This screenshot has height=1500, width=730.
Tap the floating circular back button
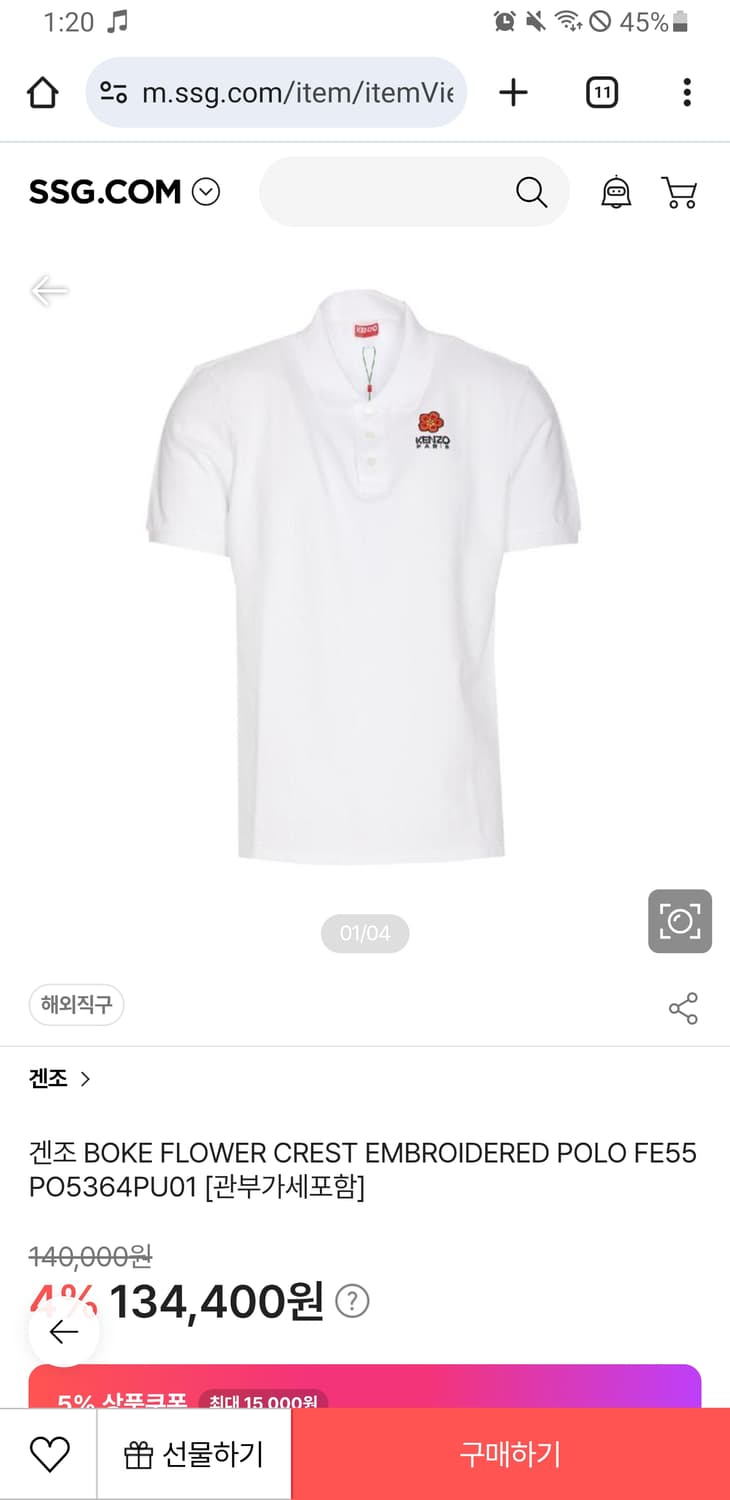63,1332
